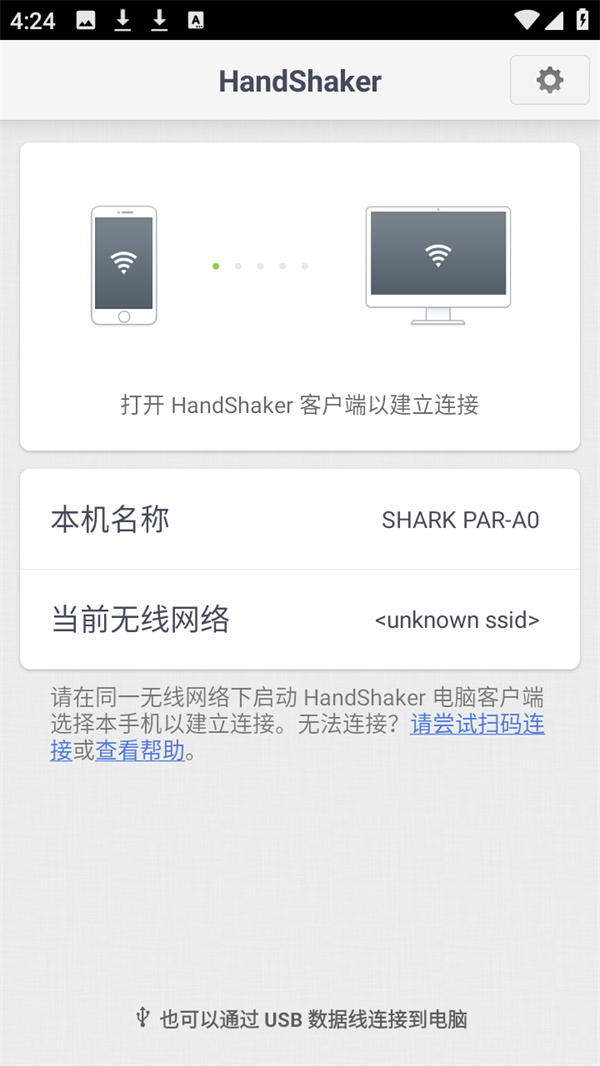Open the 查看帮助 help link
The width and height of the screenshot is (600, 1066).
140,751
